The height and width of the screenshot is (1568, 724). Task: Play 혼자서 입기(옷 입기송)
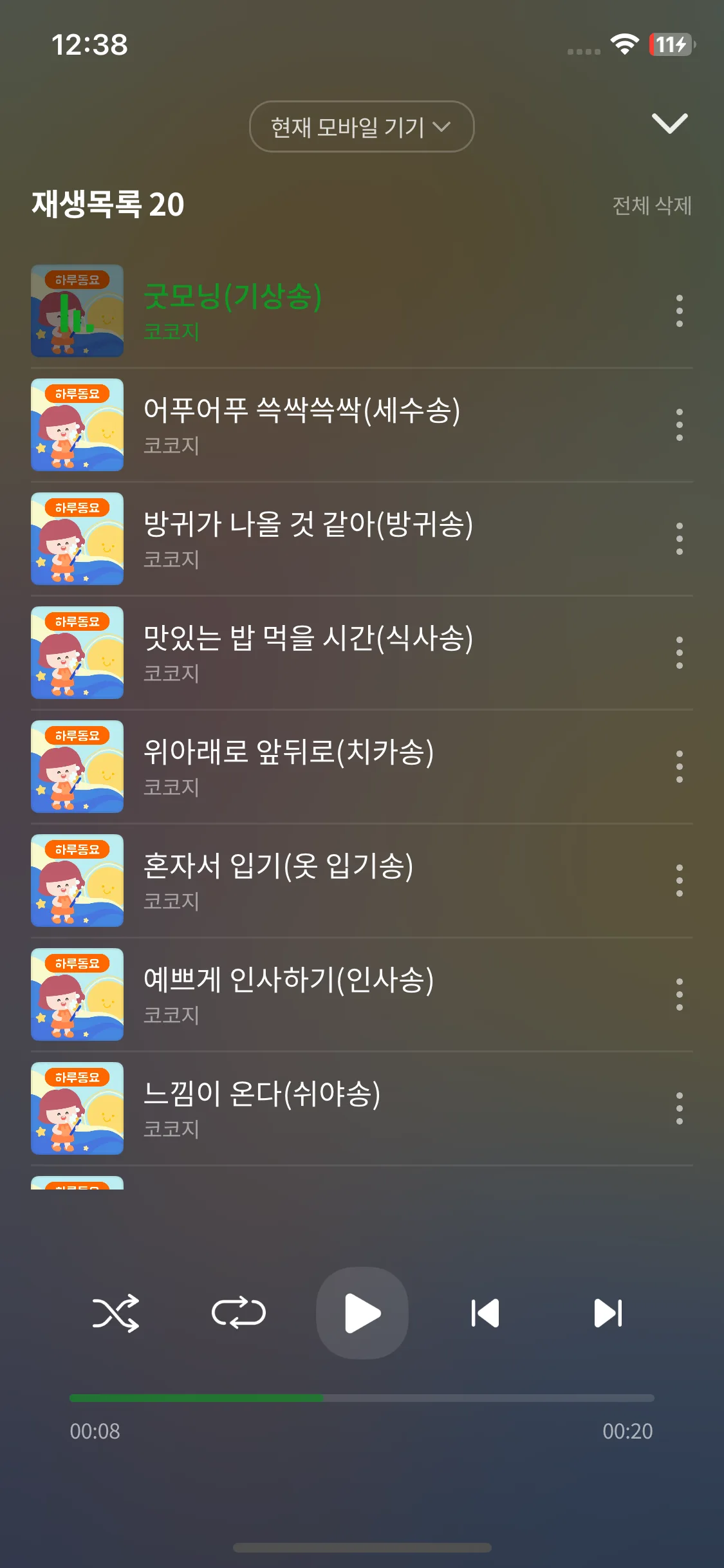pos(278,880)
